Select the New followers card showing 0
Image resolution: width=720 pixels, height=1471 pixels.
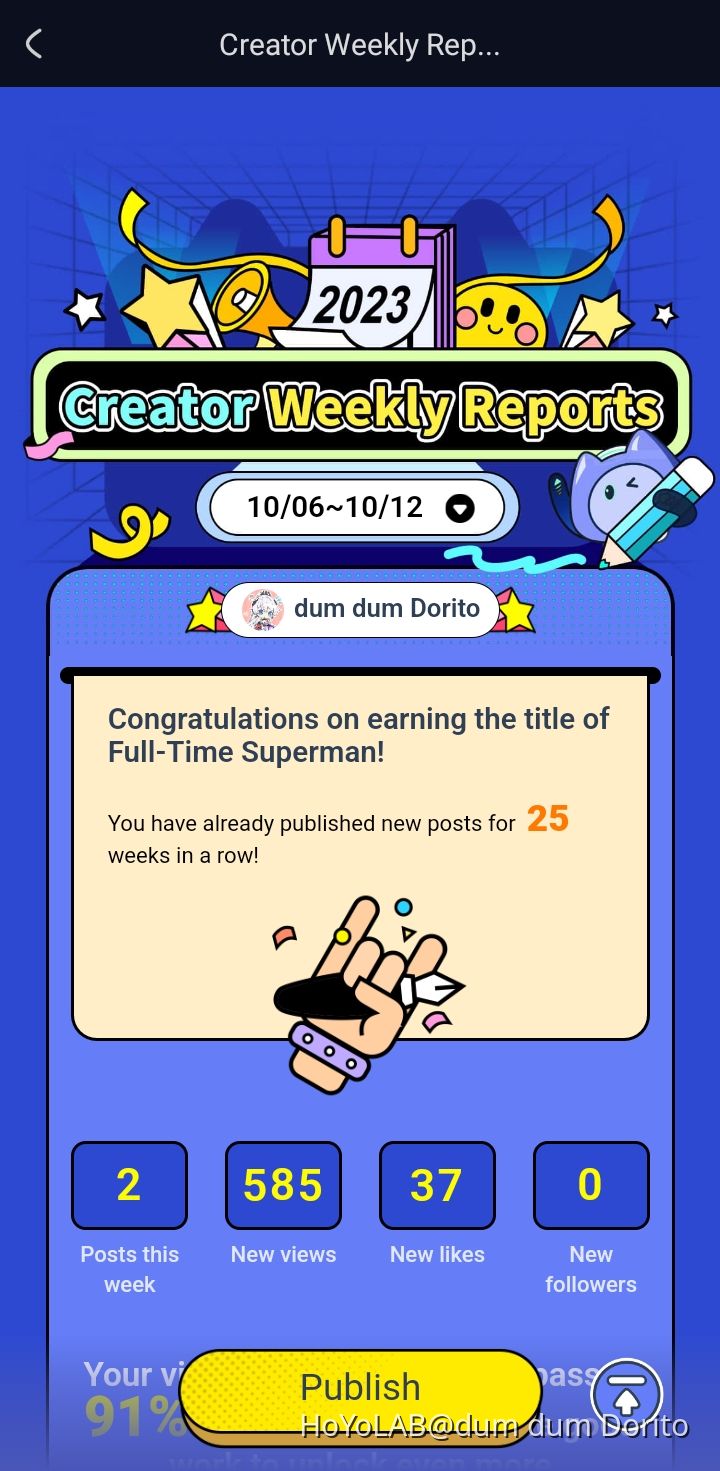[591, 1185]
